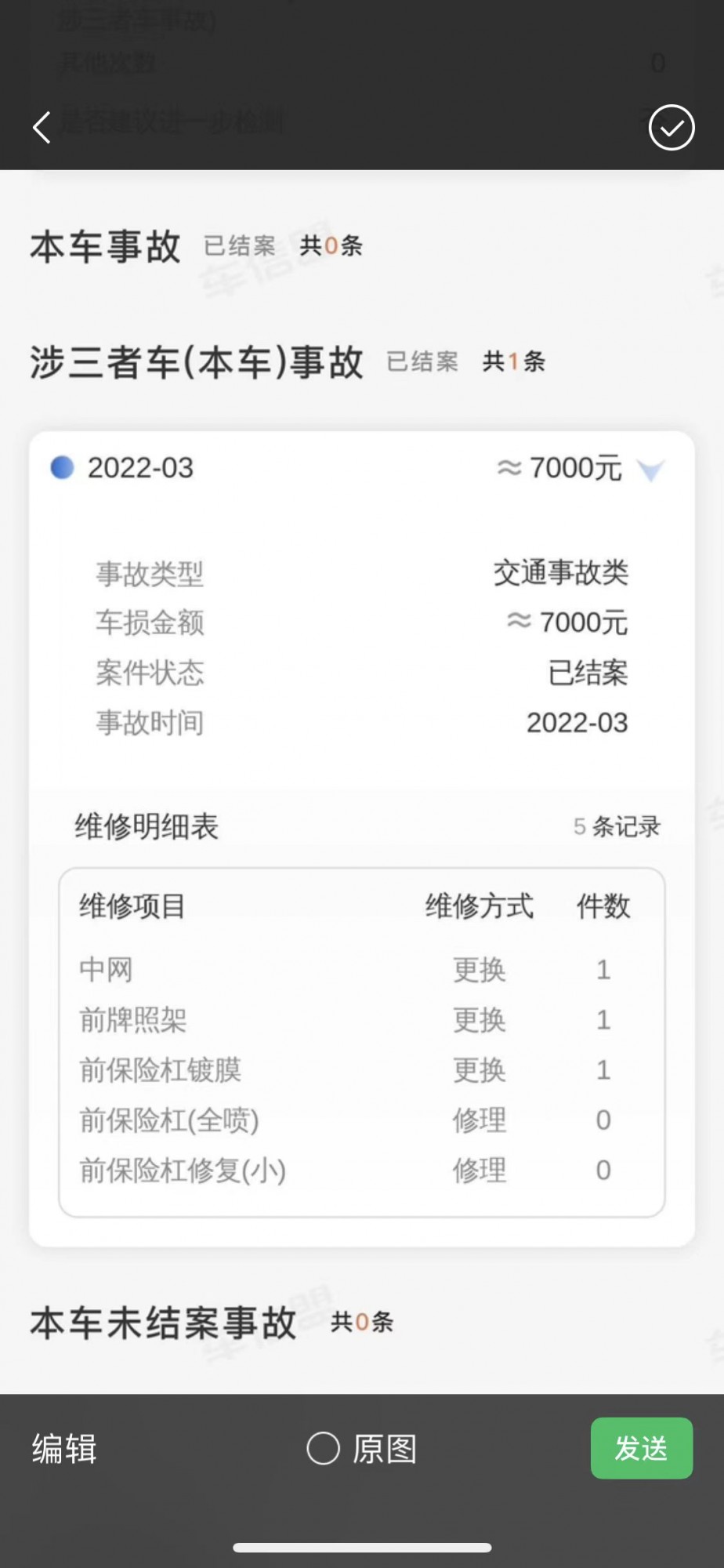Toggle the image selection checkmark
This screenshot has height=1568, width=724.
(x=672, y=127)
